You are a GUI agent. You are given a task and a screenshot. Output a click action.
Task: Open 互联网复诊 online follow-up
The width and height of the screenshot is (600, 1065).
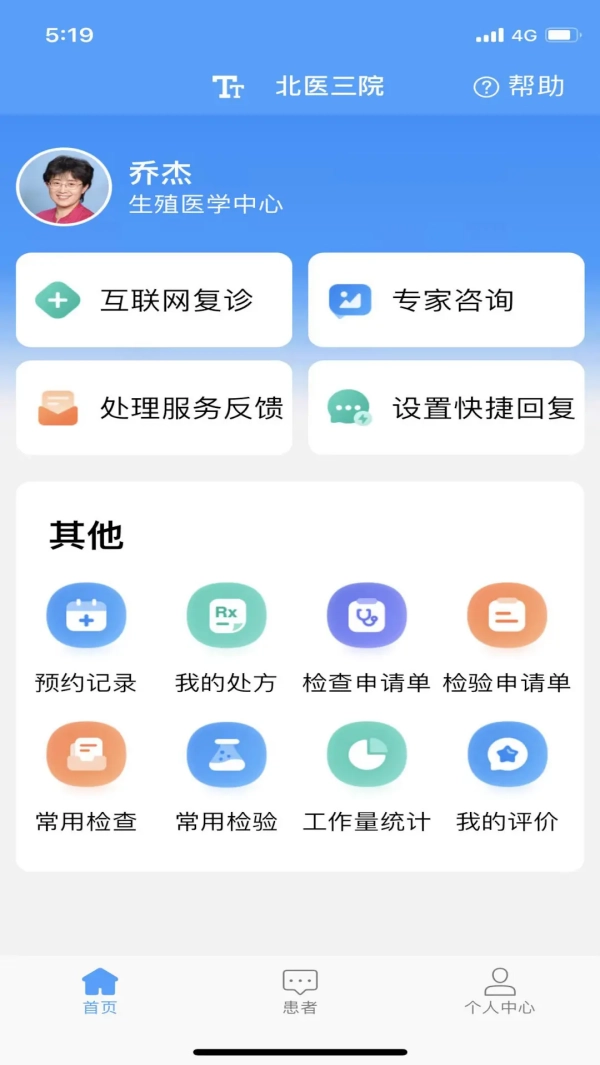point(154,300)
